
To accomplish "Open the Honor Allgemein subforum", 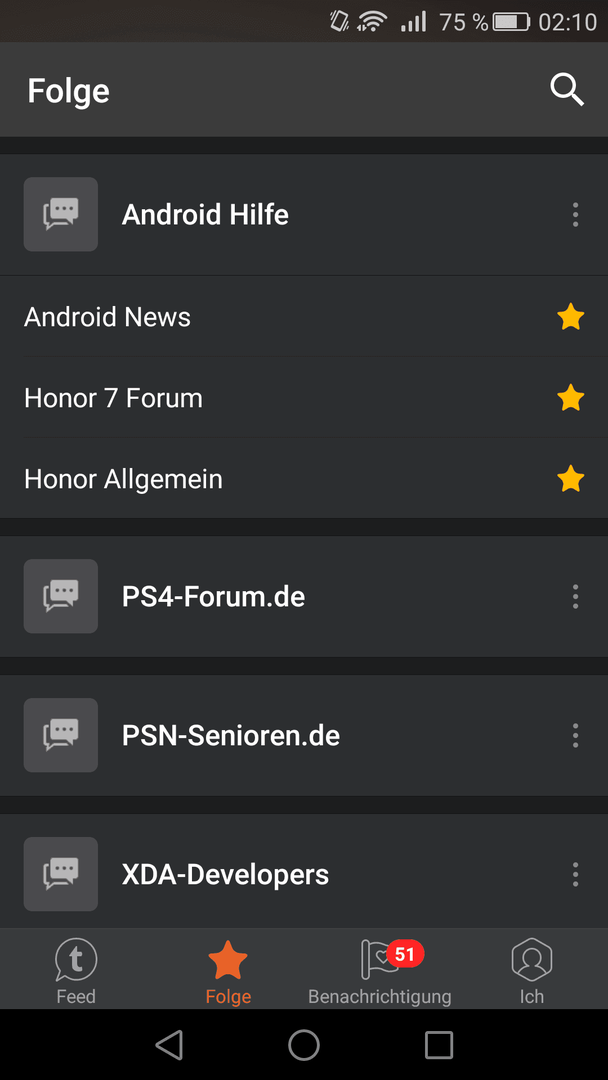I will [304, 478].
